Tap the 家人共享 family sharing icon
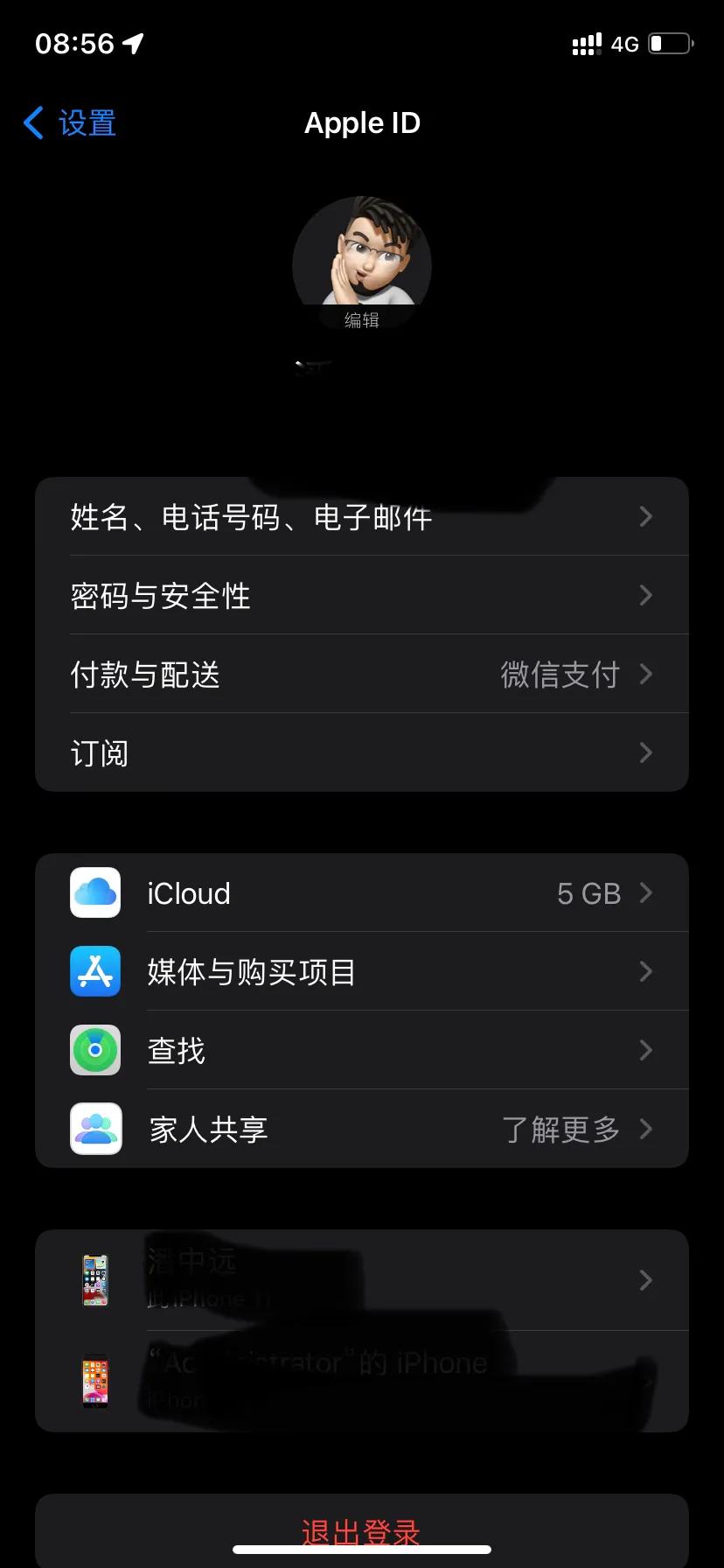The width and height of the screenshot is (724, 1568). tap(94, 1129)
